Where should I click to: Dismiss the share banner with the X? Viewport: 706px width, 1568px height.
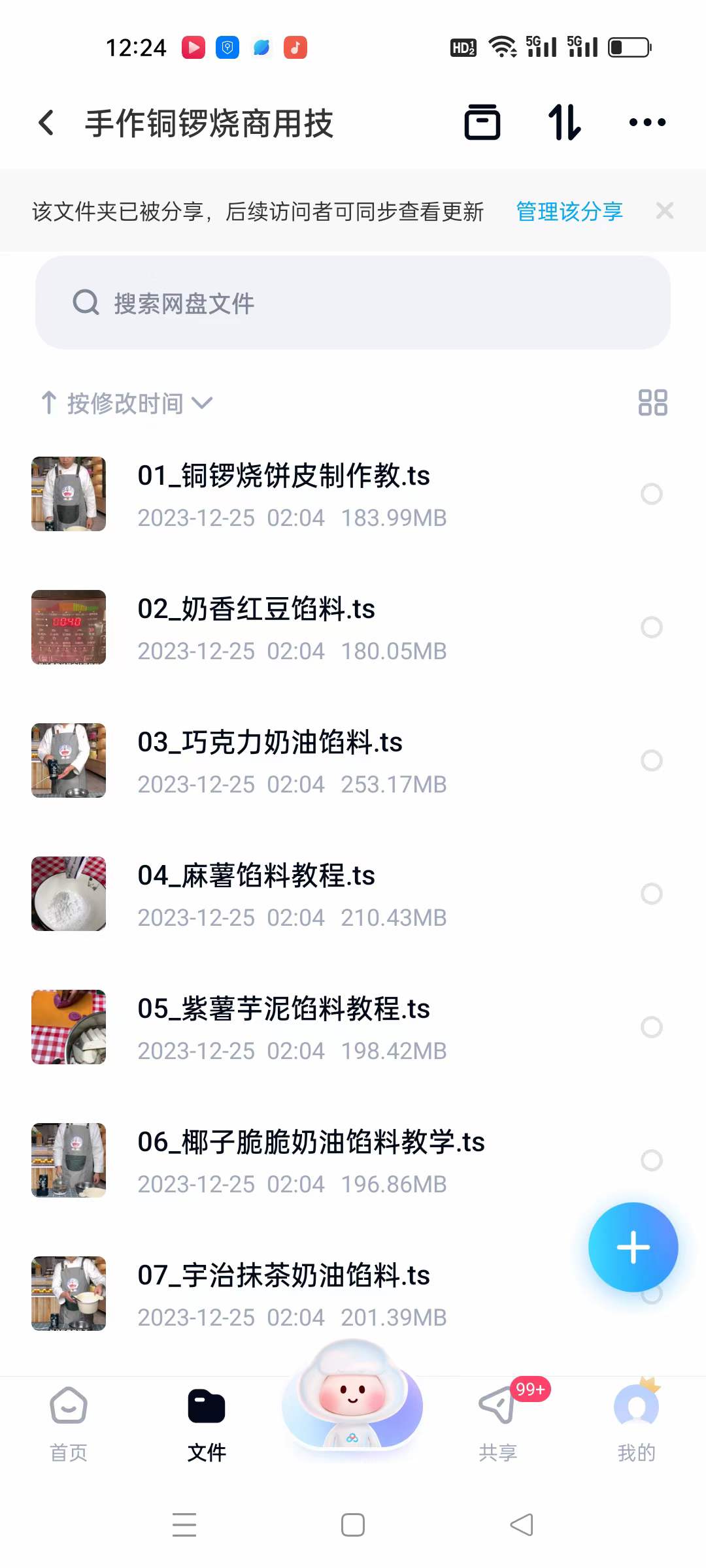[665, 210]
